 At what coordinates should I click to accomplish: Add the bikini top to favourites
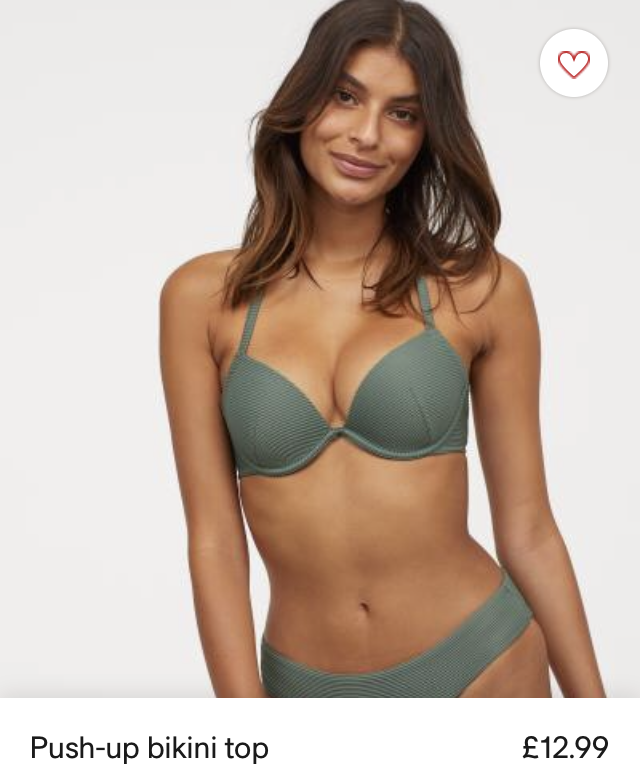pos(574,64)
